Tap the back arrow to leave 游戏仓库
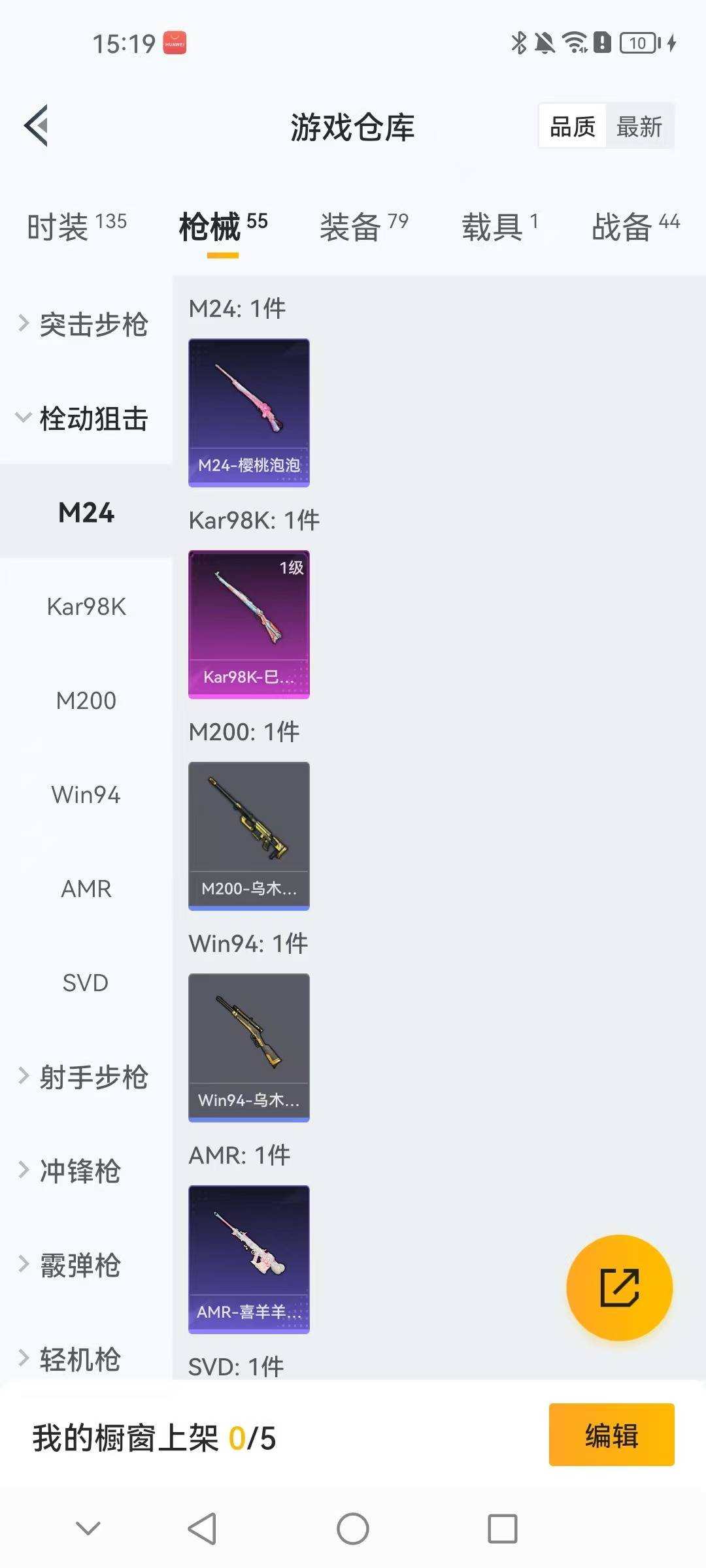Screen dimensions: 706x1568 37,126
